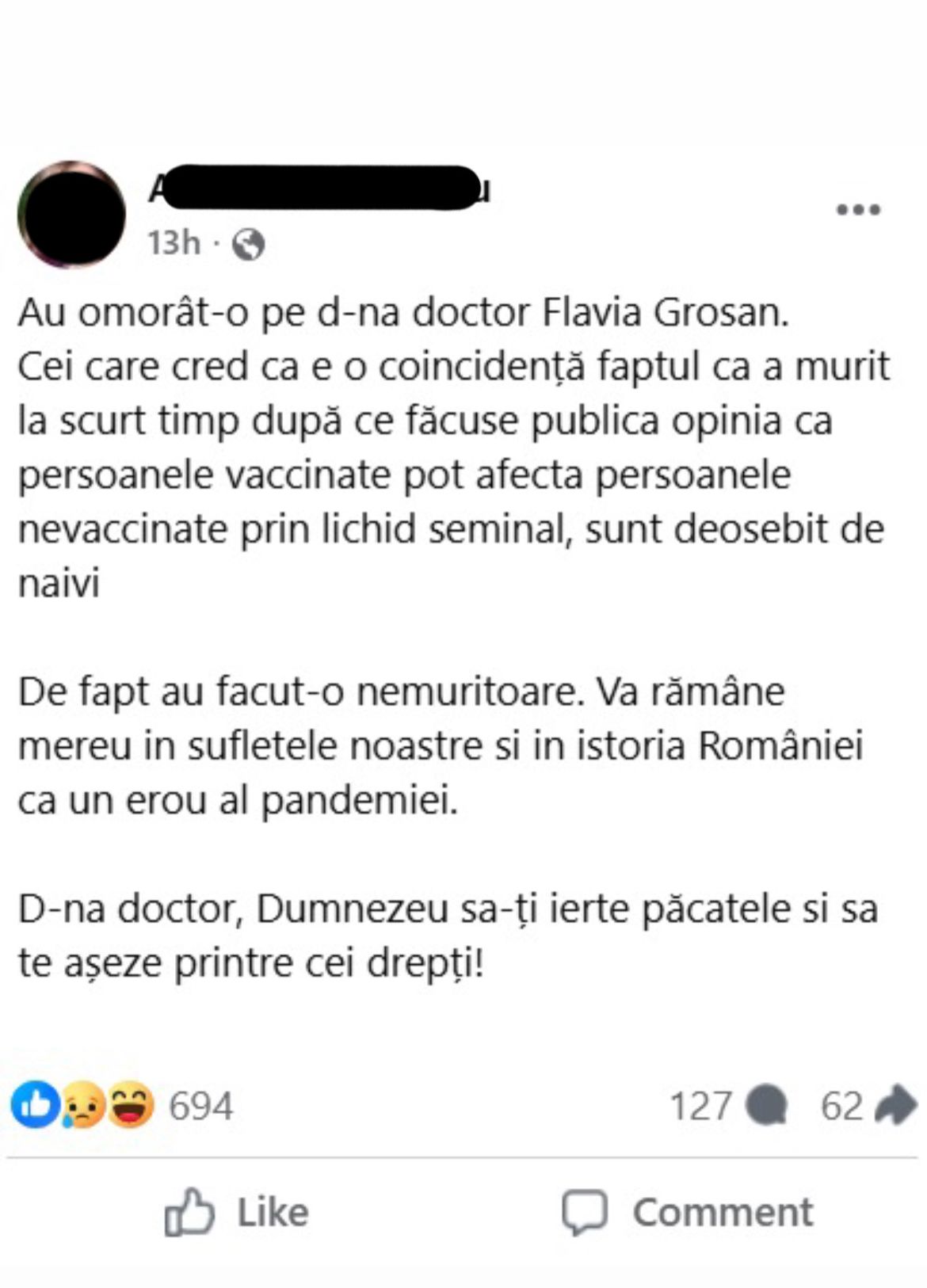Open the 127 comments
The image size is (927, 1288).
pyautogui.click(x=727, y=1106)
